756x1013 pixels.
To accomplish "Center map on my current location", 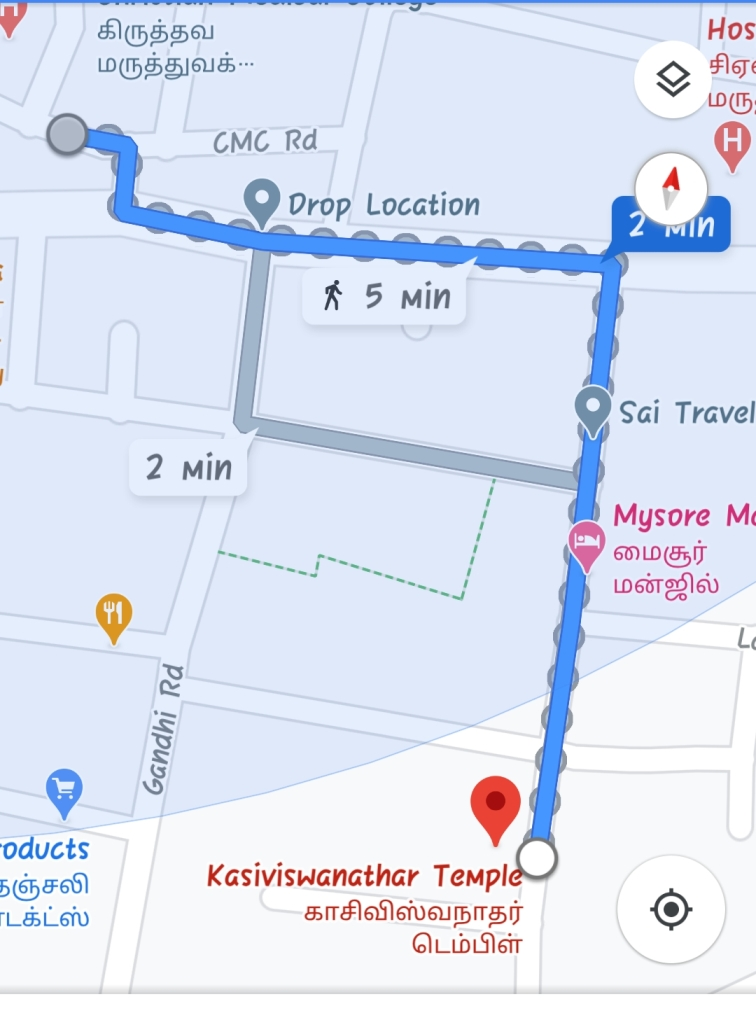I will click(x=671, y=909).
